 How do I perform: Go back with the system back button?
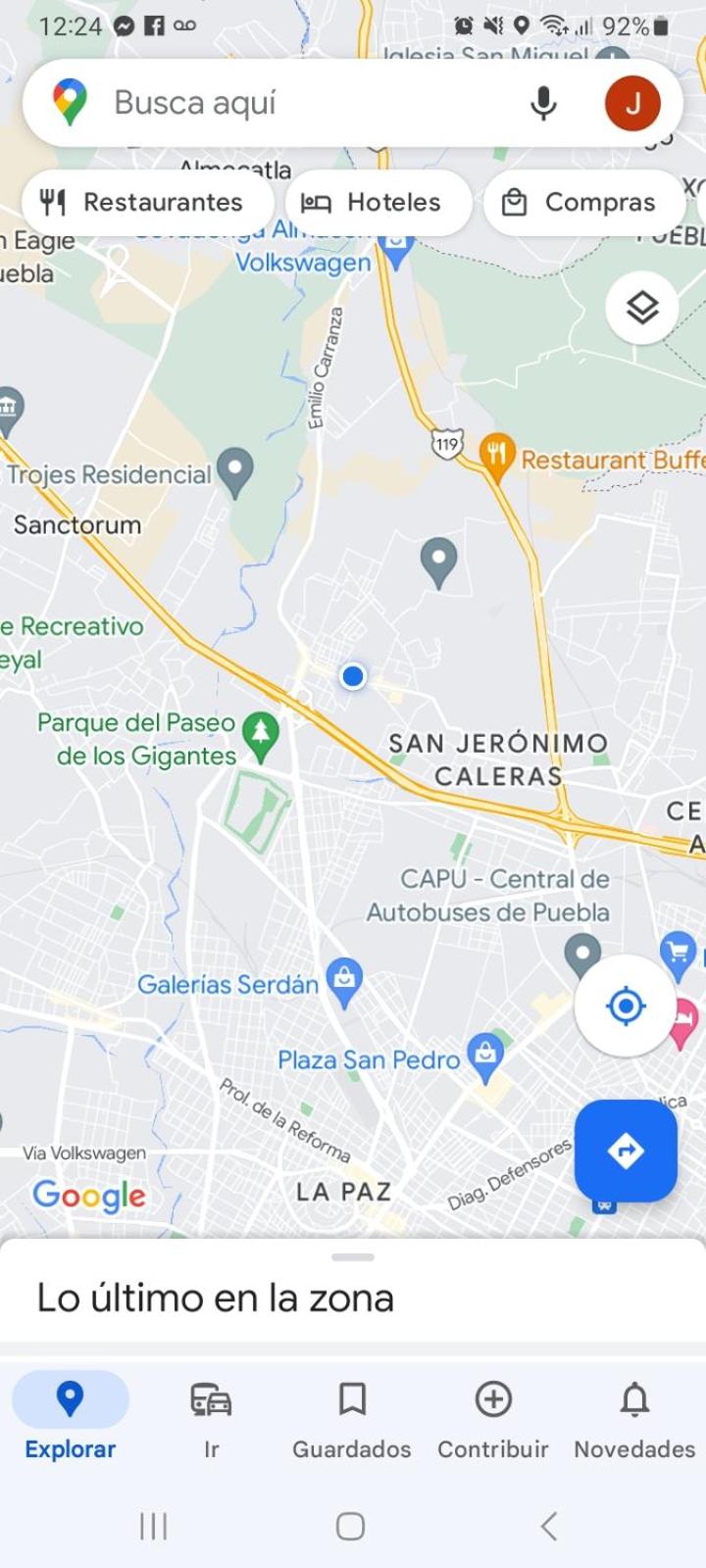(x=549, y=1526)
